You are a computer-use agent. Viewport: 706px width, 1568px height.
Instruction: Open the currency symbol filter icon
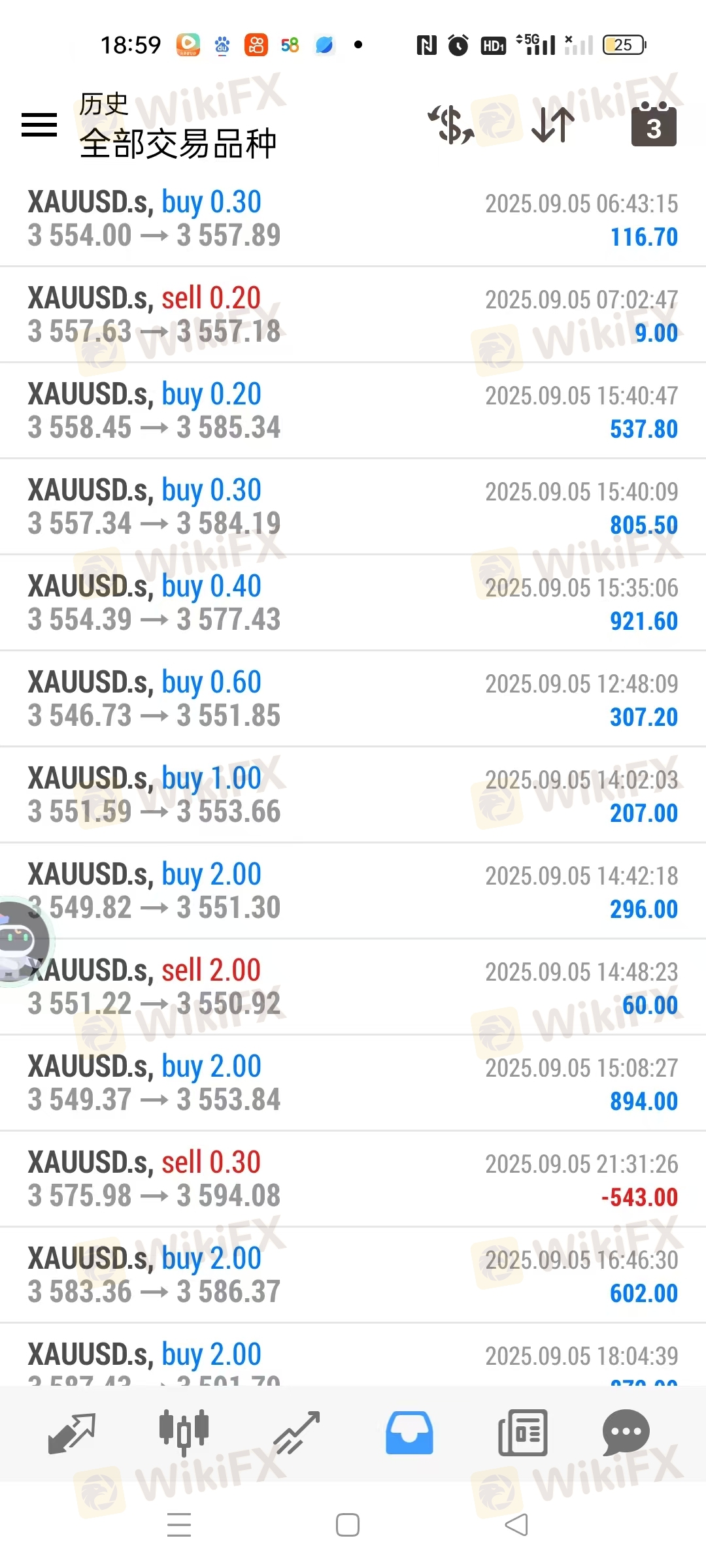point(450,125)
